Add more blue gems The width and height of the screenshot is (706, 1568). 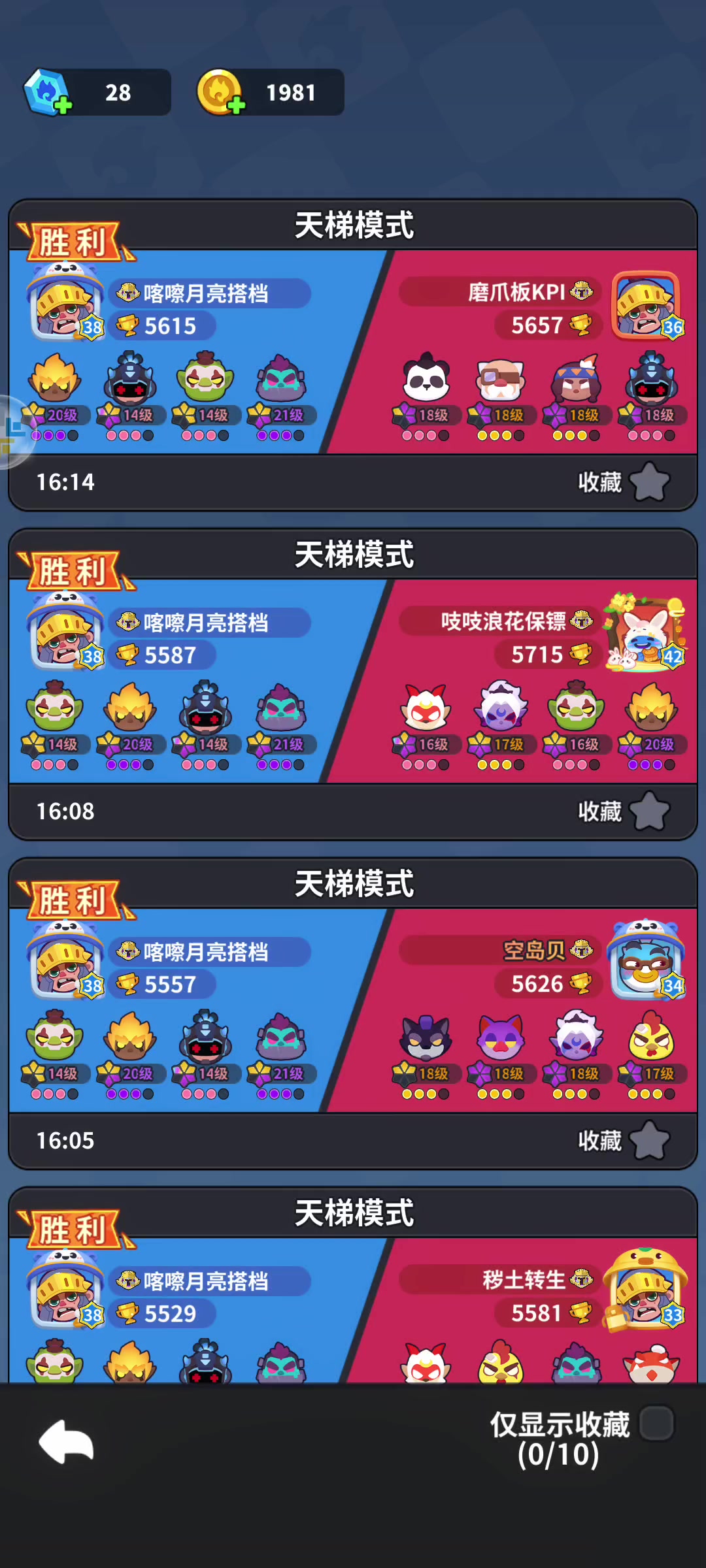pos(62,105)
